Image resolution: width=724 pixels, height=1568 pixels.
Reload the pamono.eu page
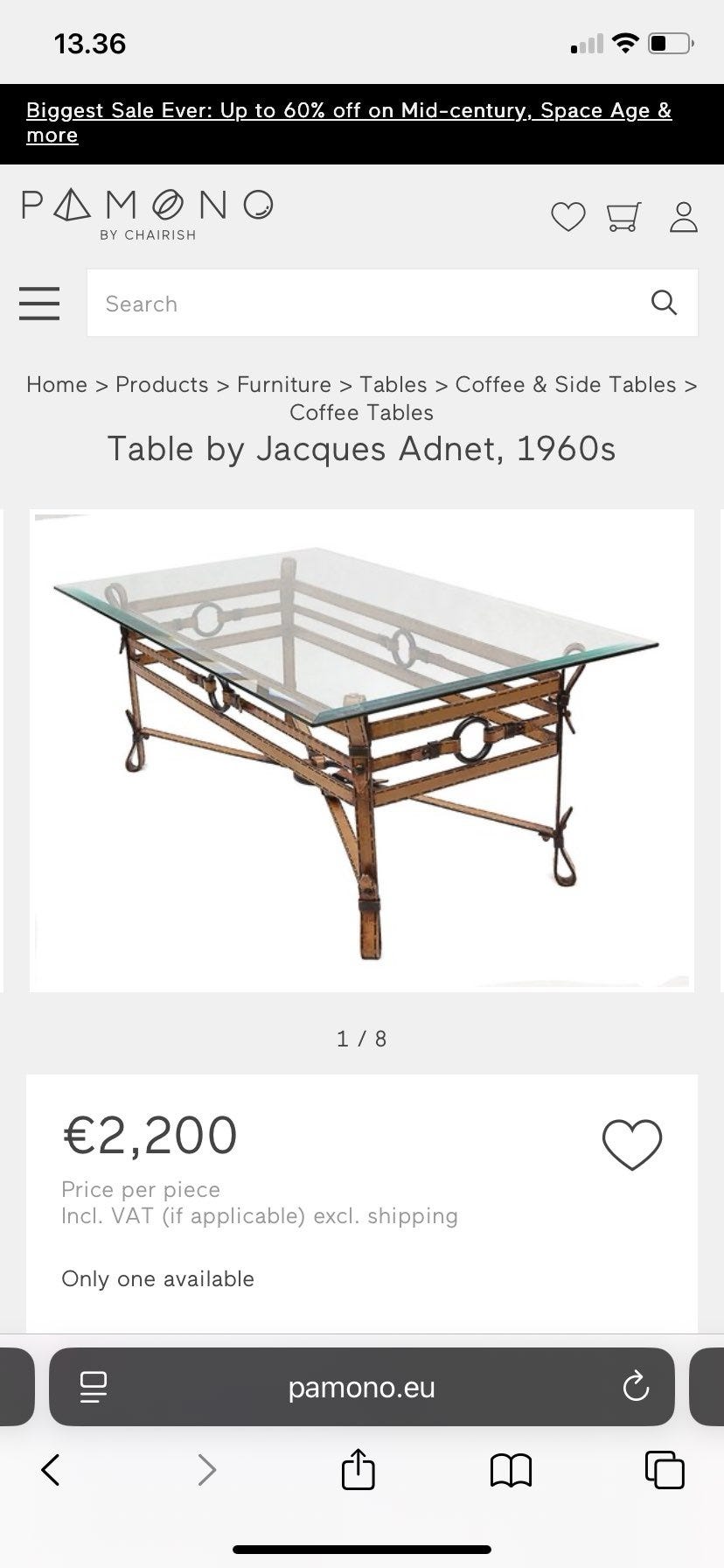tap(636, 1387)
